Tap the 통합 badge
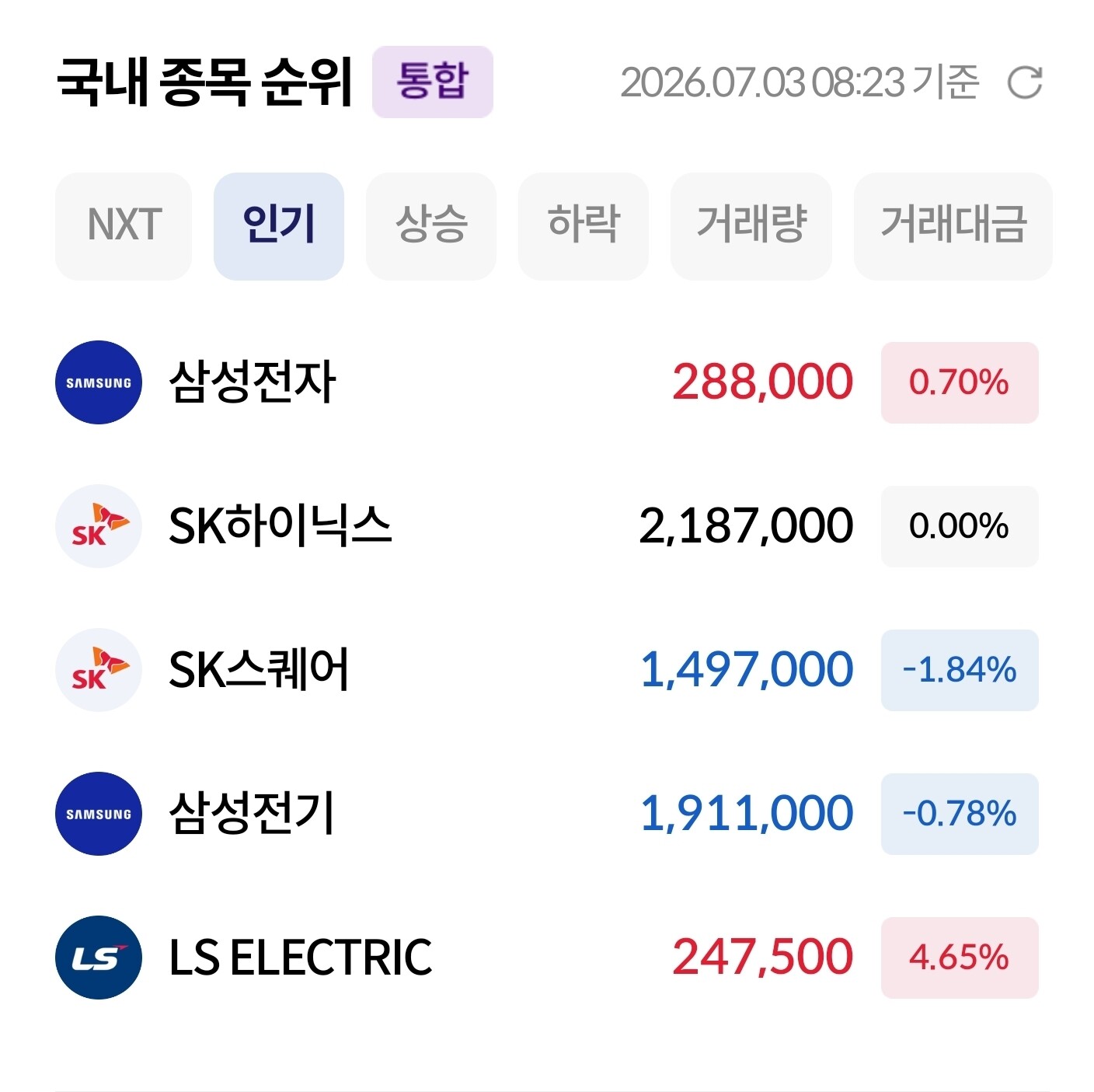The width and height of the screenshot is (1094, 1092). tap(433, 82)
